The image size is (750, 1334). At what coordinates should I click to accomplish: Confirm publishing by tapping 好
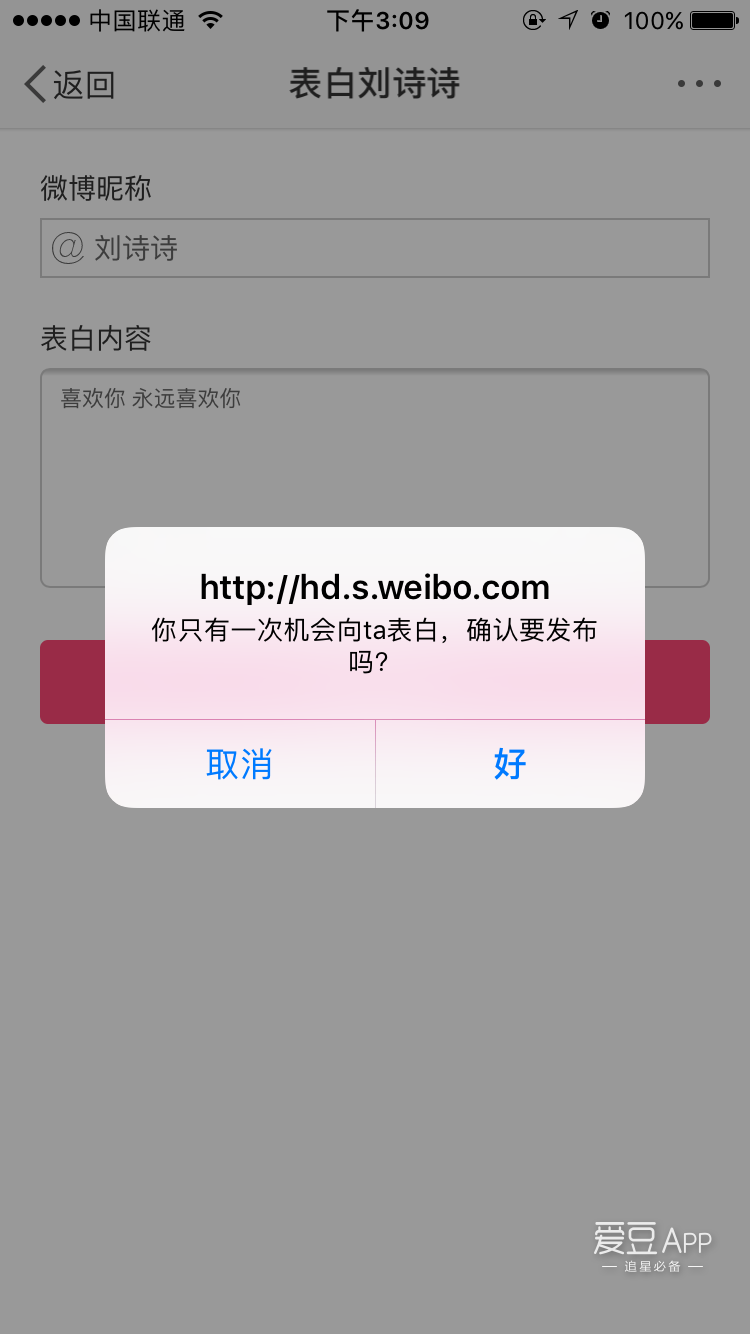[510, 764]
